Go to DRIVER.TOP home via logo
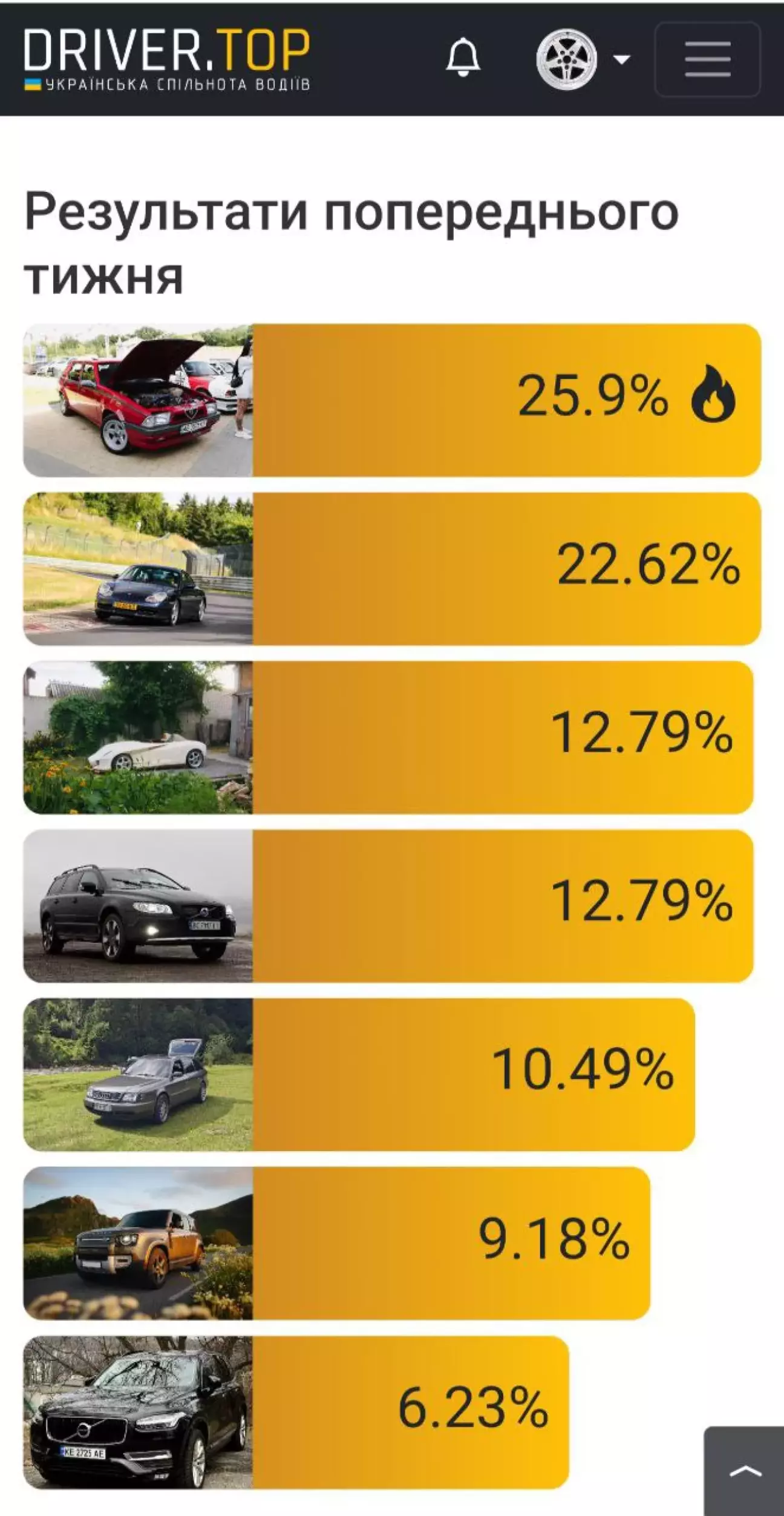Viewport: 784px width, 1516px height. (167, 59)
